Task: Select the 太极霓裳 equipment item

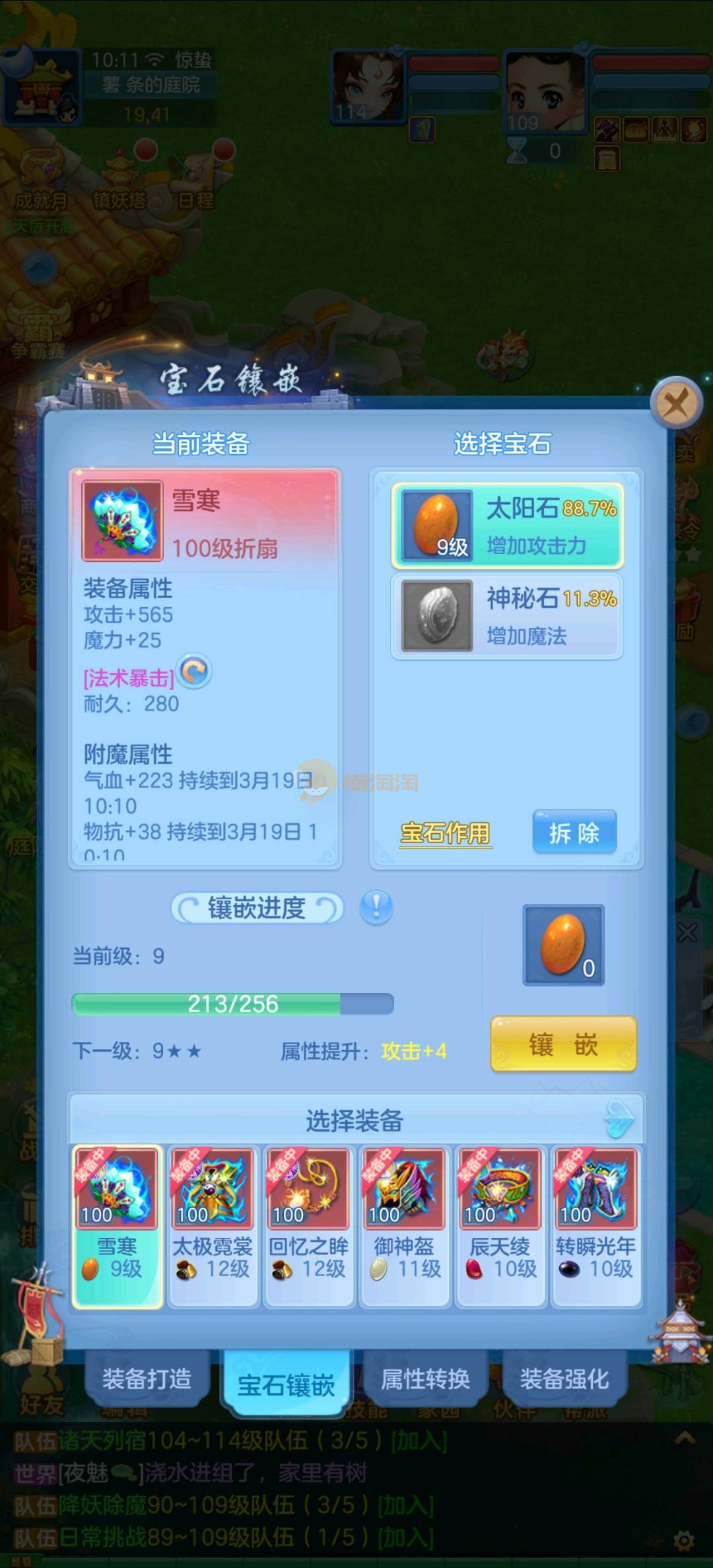Action: [x=213, y=1226]
